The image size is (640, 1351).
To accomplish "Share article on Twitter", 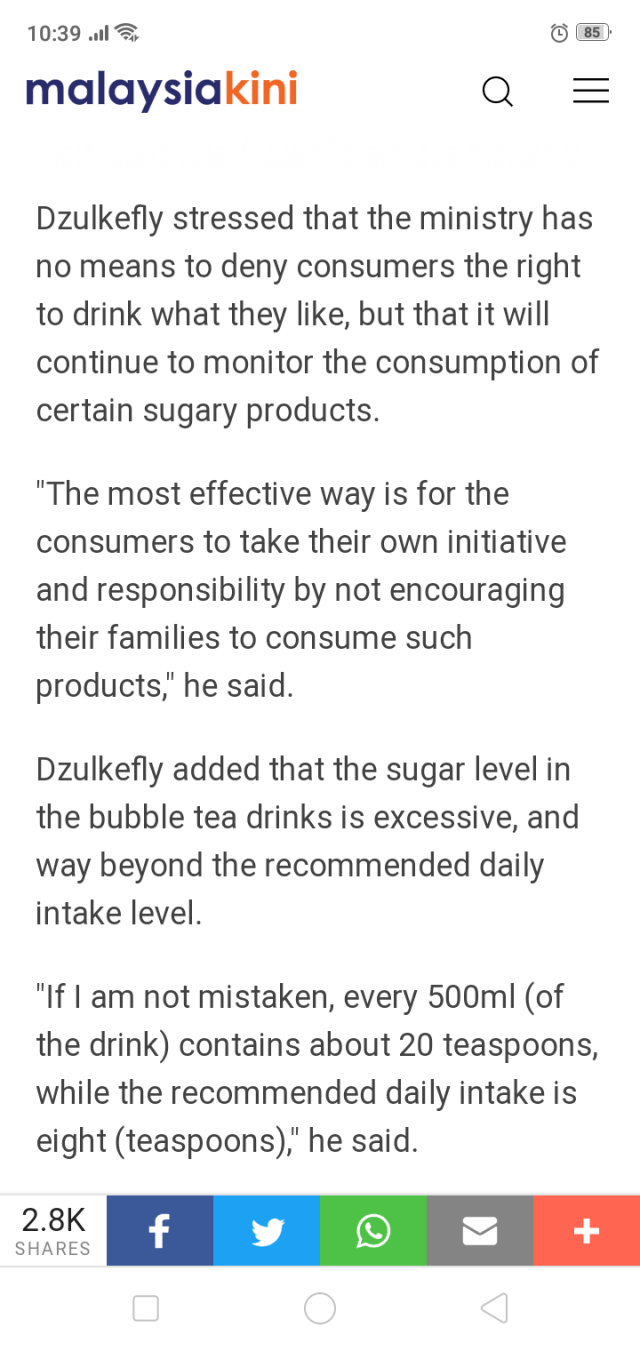I will [266, 1230].
